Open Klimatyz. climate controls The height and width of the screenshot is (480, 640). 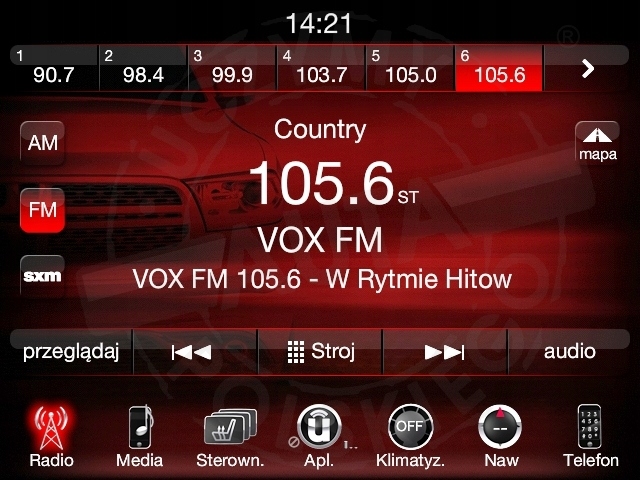410,436
